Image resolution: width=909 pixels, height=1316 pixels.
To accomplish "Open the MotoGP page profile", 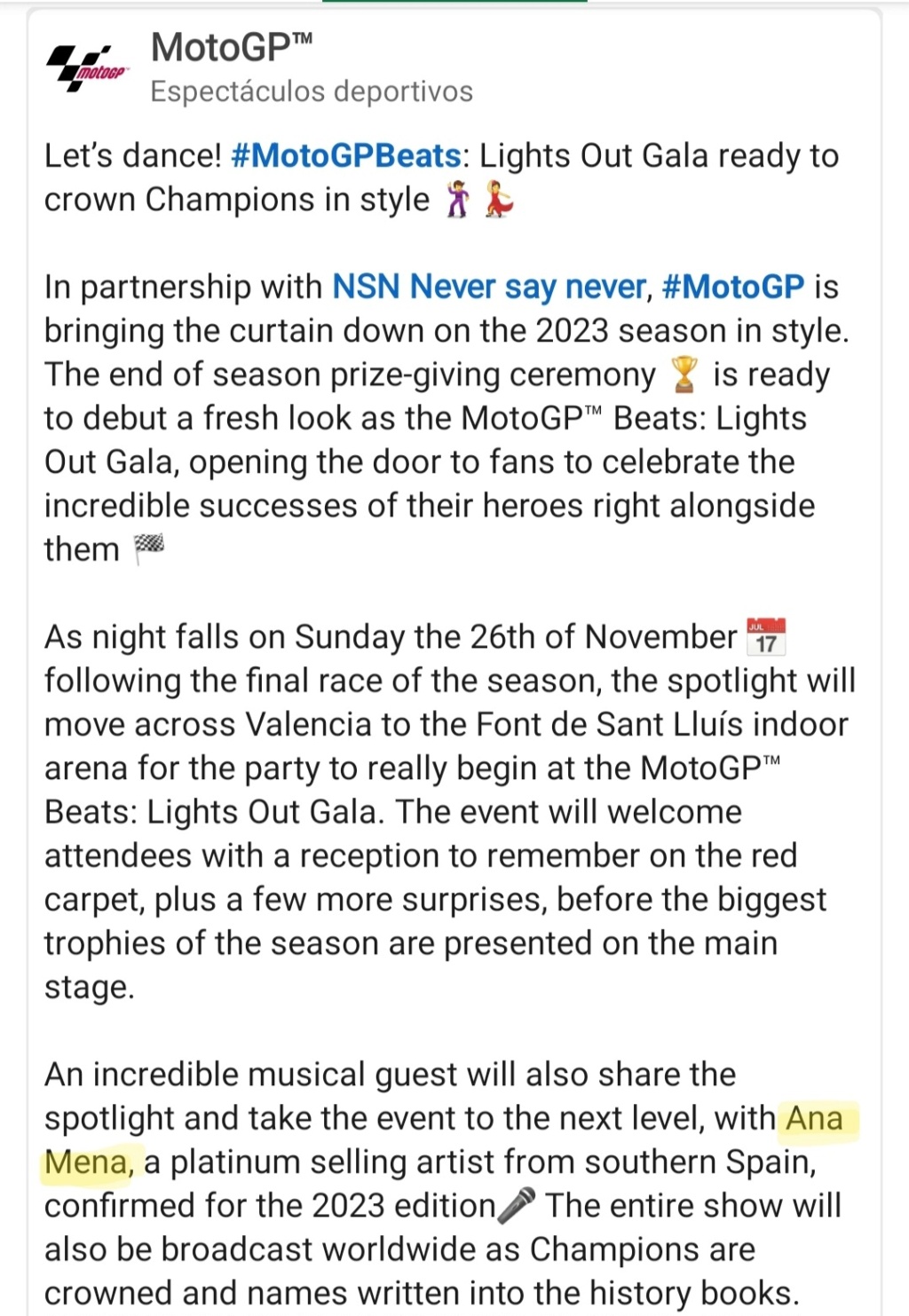I will point(232,48).
